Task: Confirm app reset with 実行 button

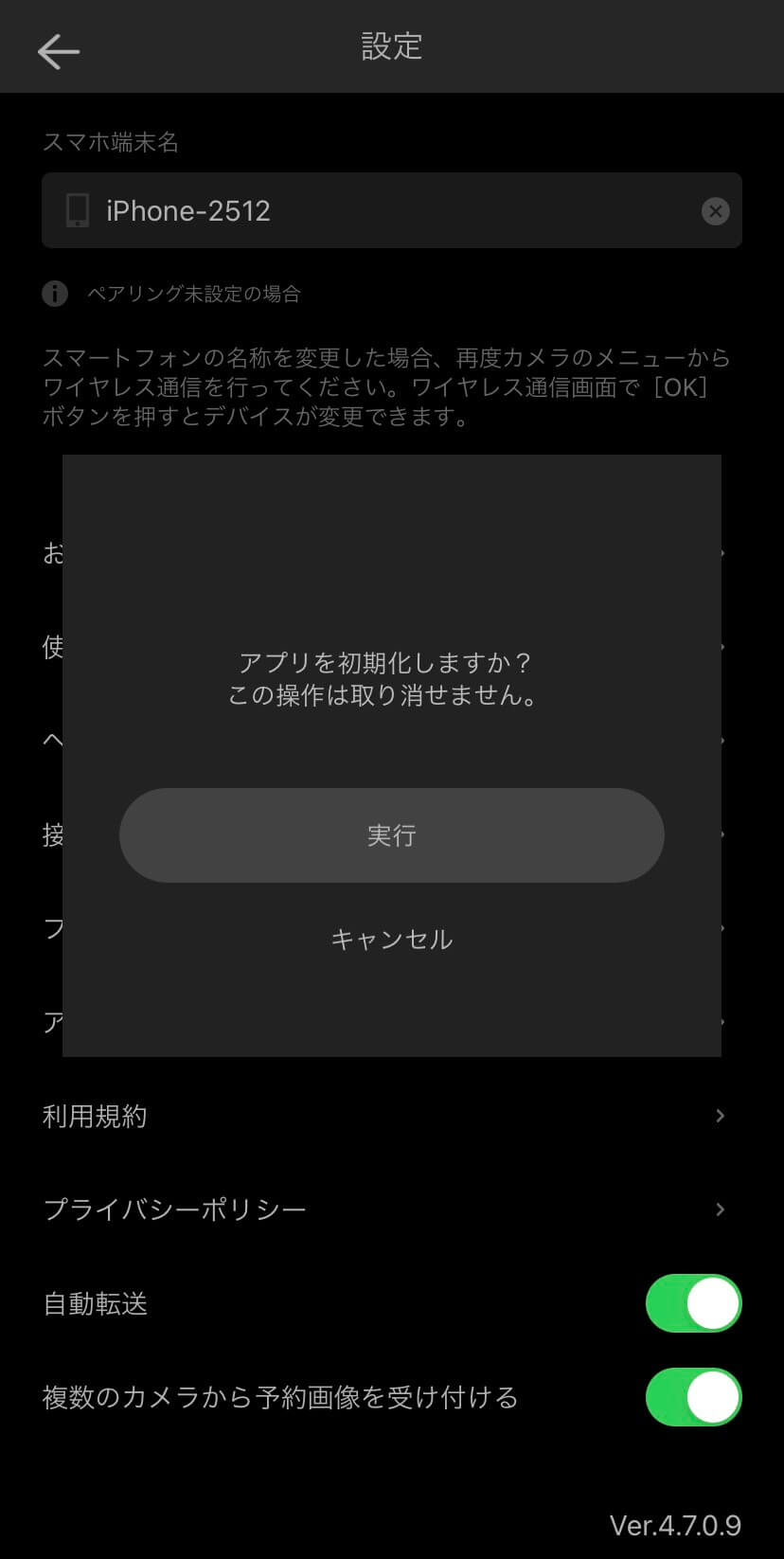Action: point(391,834)
